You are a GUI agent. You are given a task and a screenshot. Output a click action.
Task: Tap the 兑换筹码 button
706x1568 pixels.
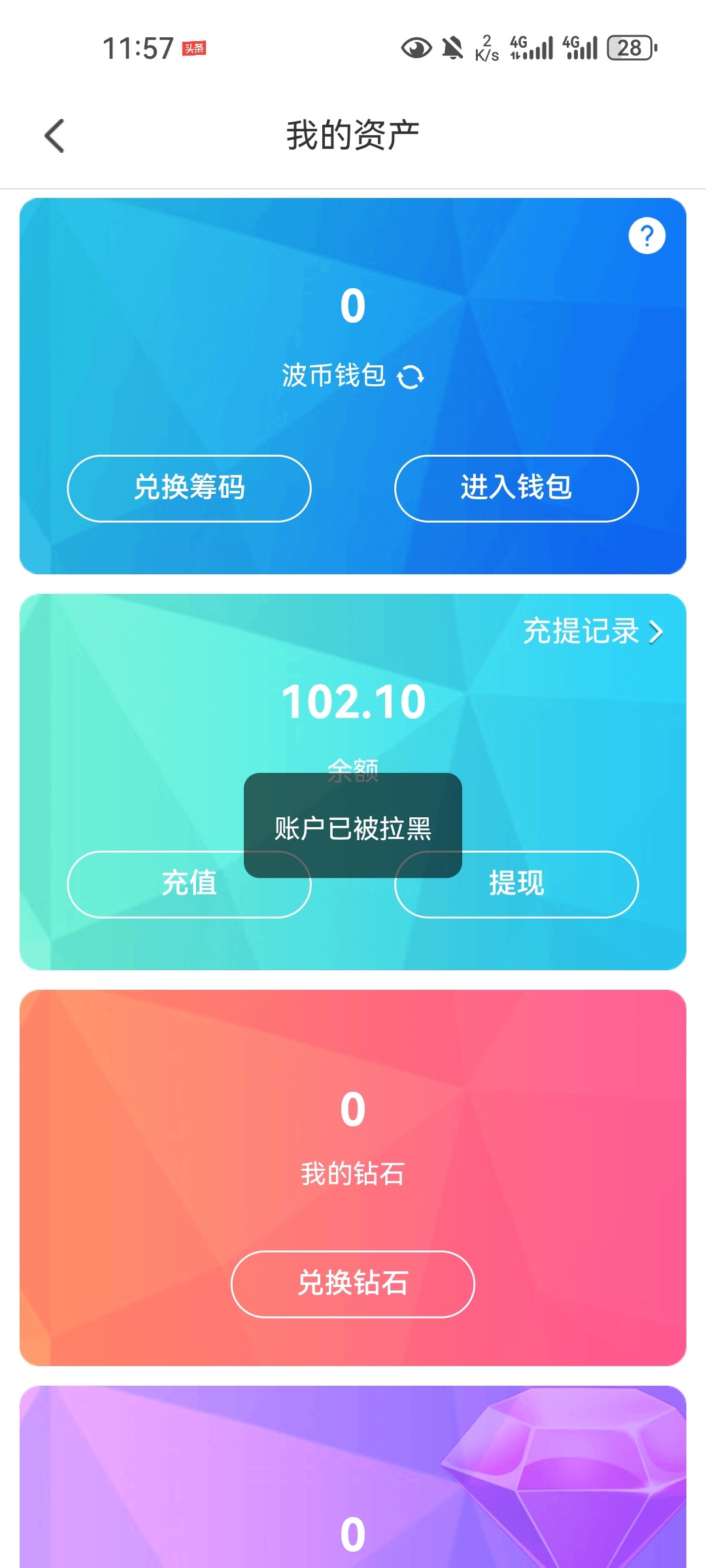189,488
